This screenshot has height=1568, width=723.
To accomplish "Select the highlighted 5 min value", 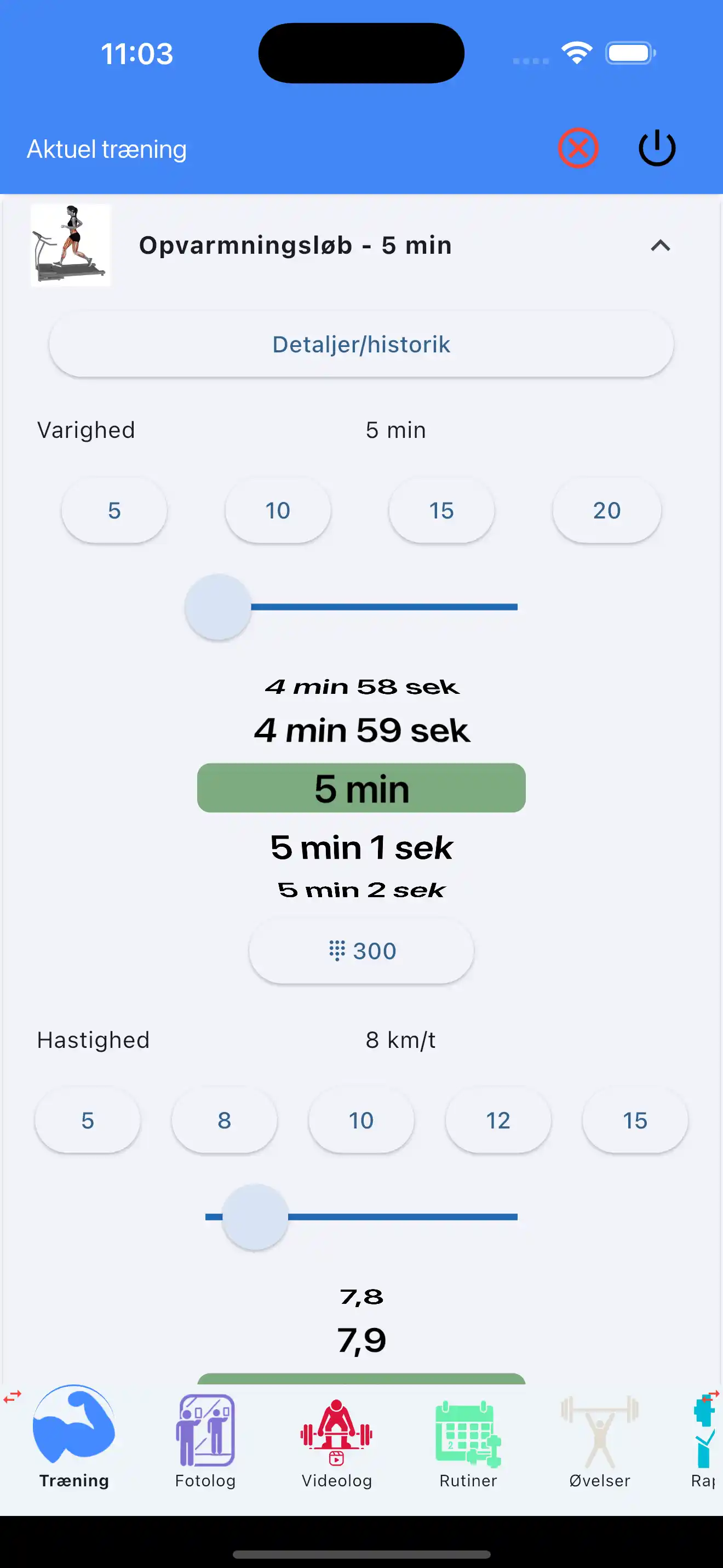I will tap(360, 788).
